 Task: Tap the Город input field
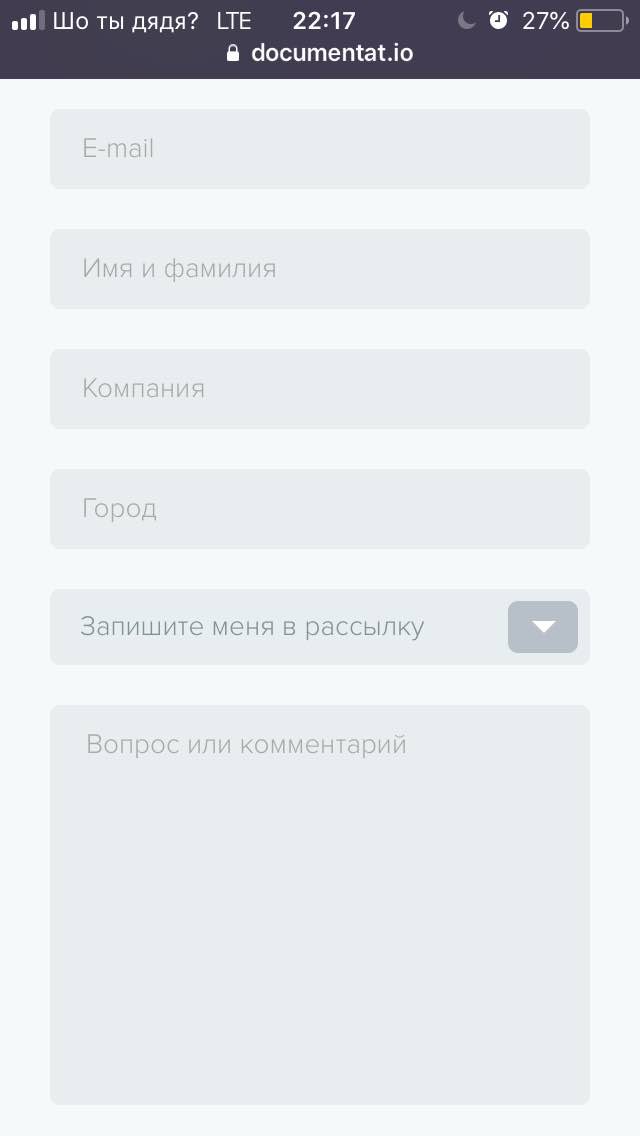(320, 509)
